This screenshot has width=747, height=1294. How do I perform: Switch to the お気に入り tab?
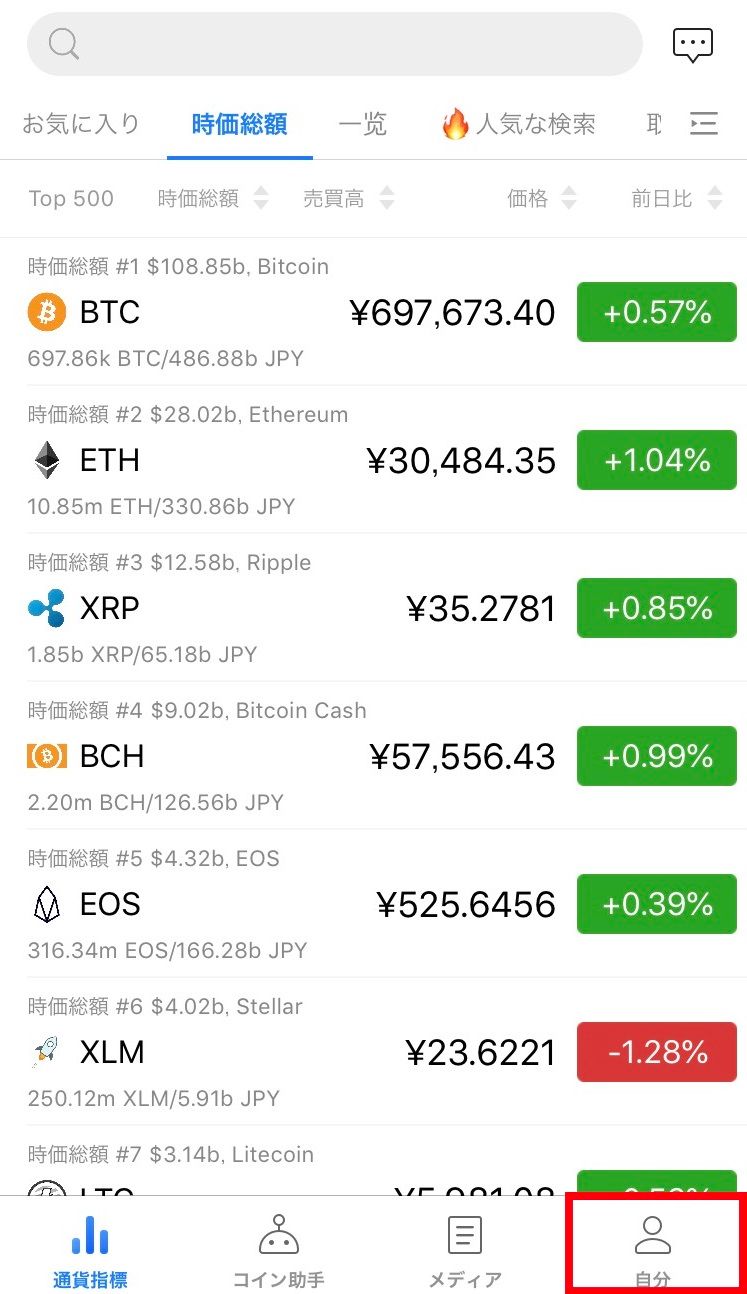click(81, 124)
